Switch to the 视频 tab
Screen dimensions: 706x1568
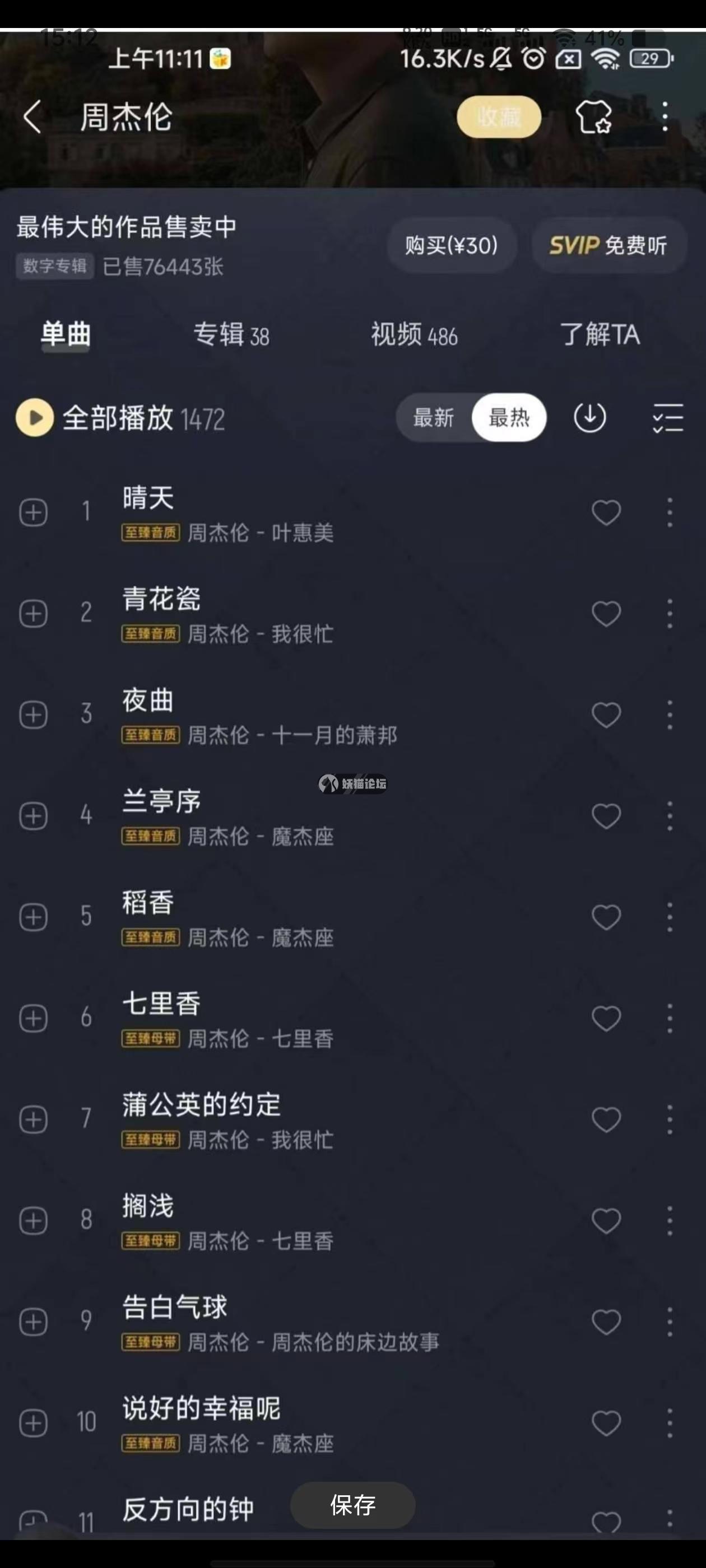click(x=414, y=335)
